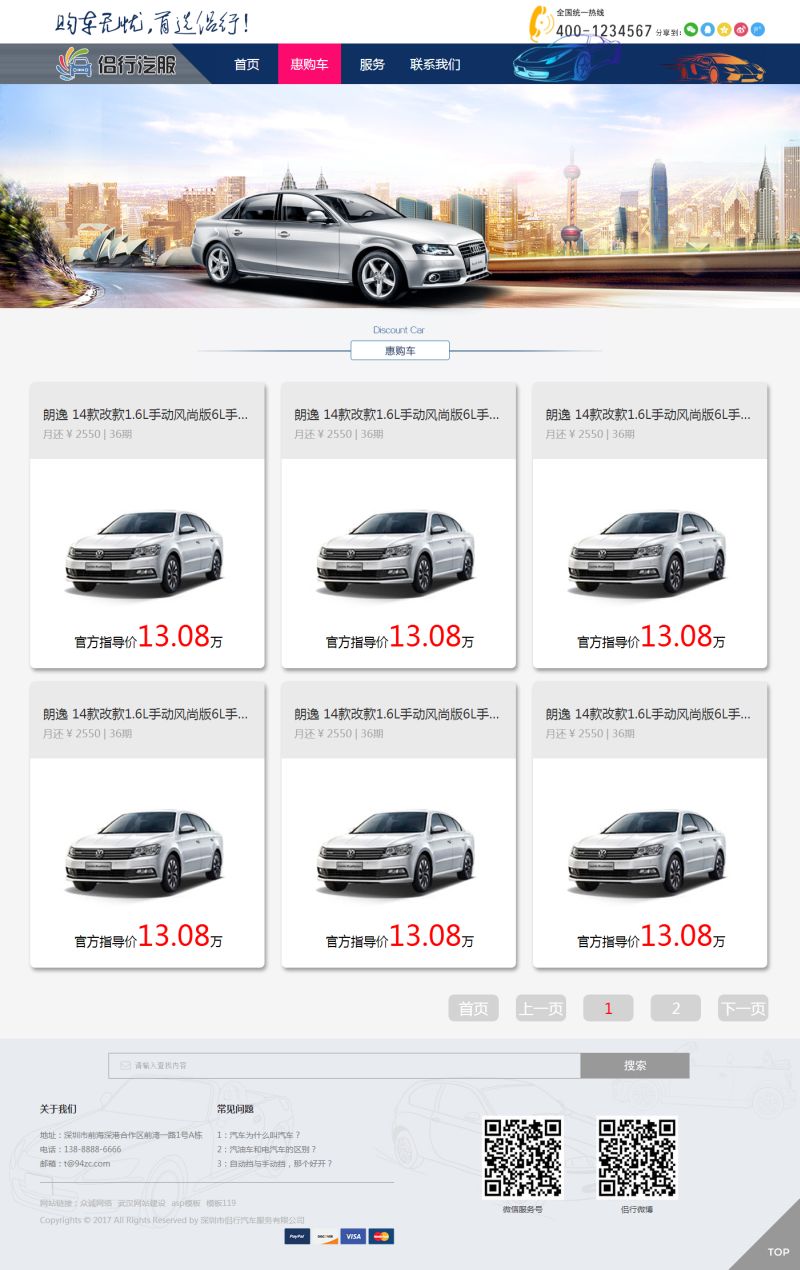Open the 众诚网络 friend link
Screen dimensions: 800x1270
[96, 1203]
